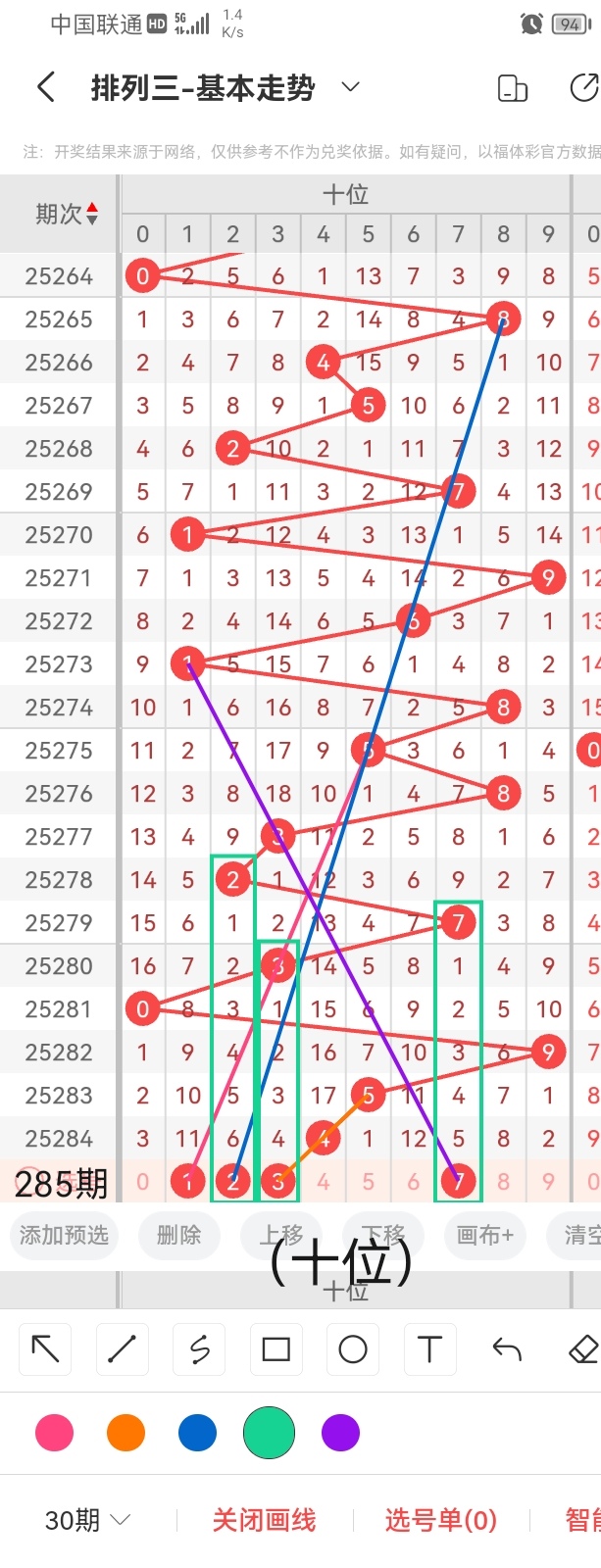Pick the orange color swatch

pyautogui.click(x=125, y=1433)
